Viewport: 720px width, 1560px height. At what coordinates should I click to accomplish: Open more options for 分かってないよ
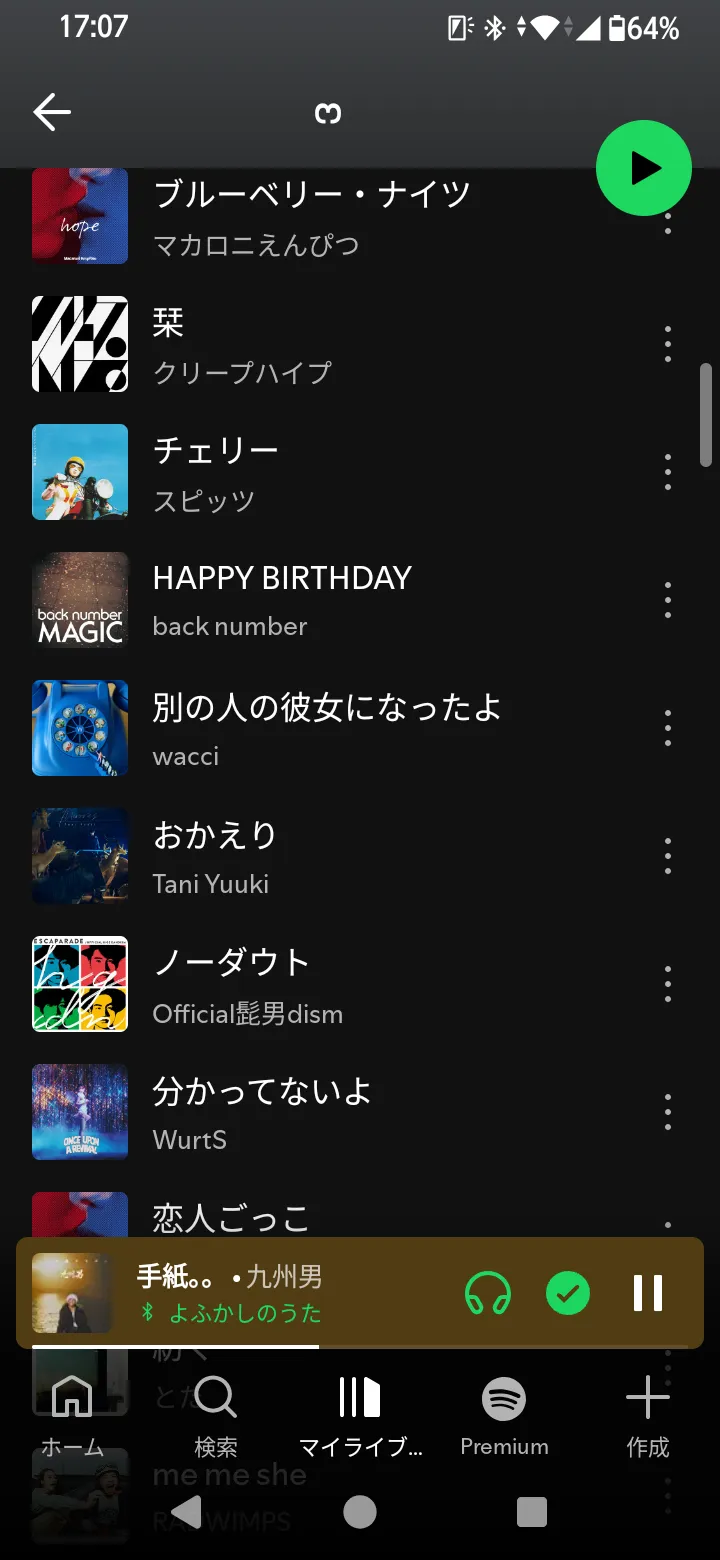coord(668,1112)
